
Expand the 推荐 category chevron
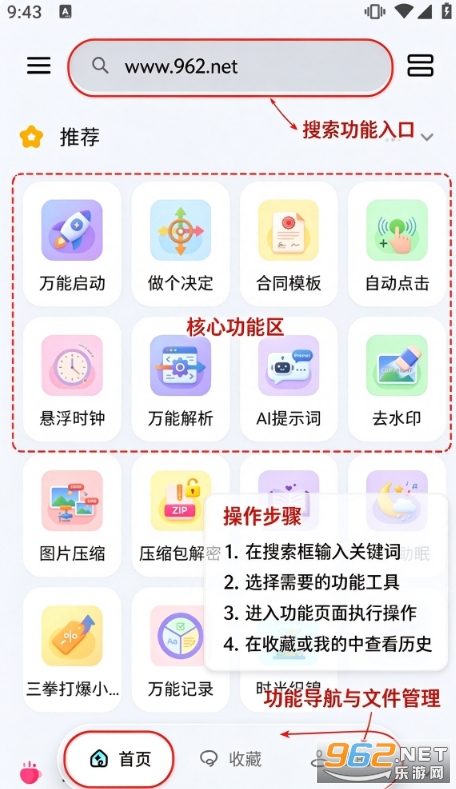(427, 137)
